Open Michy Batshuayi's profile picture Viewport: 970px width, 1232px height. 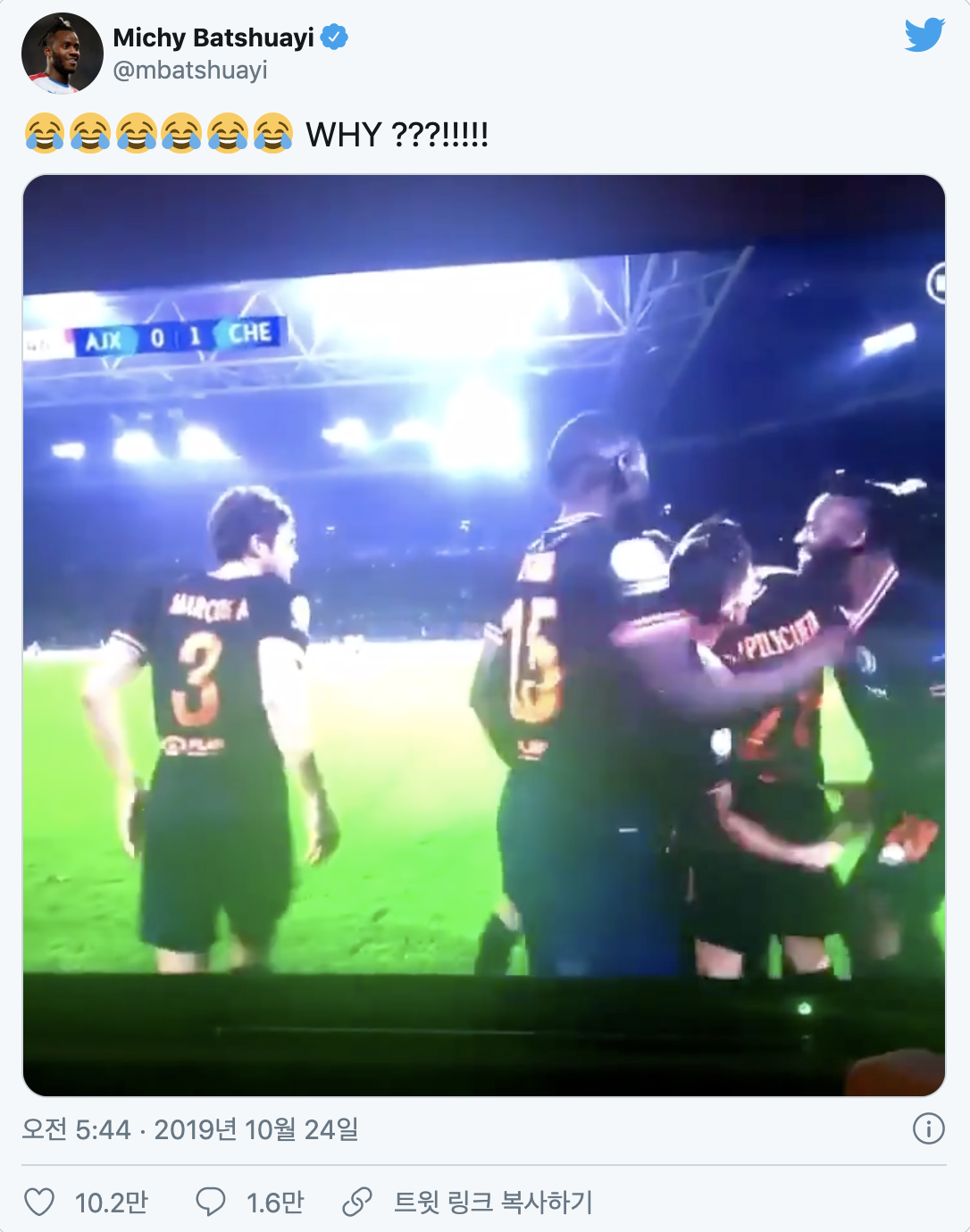point(62,54)
